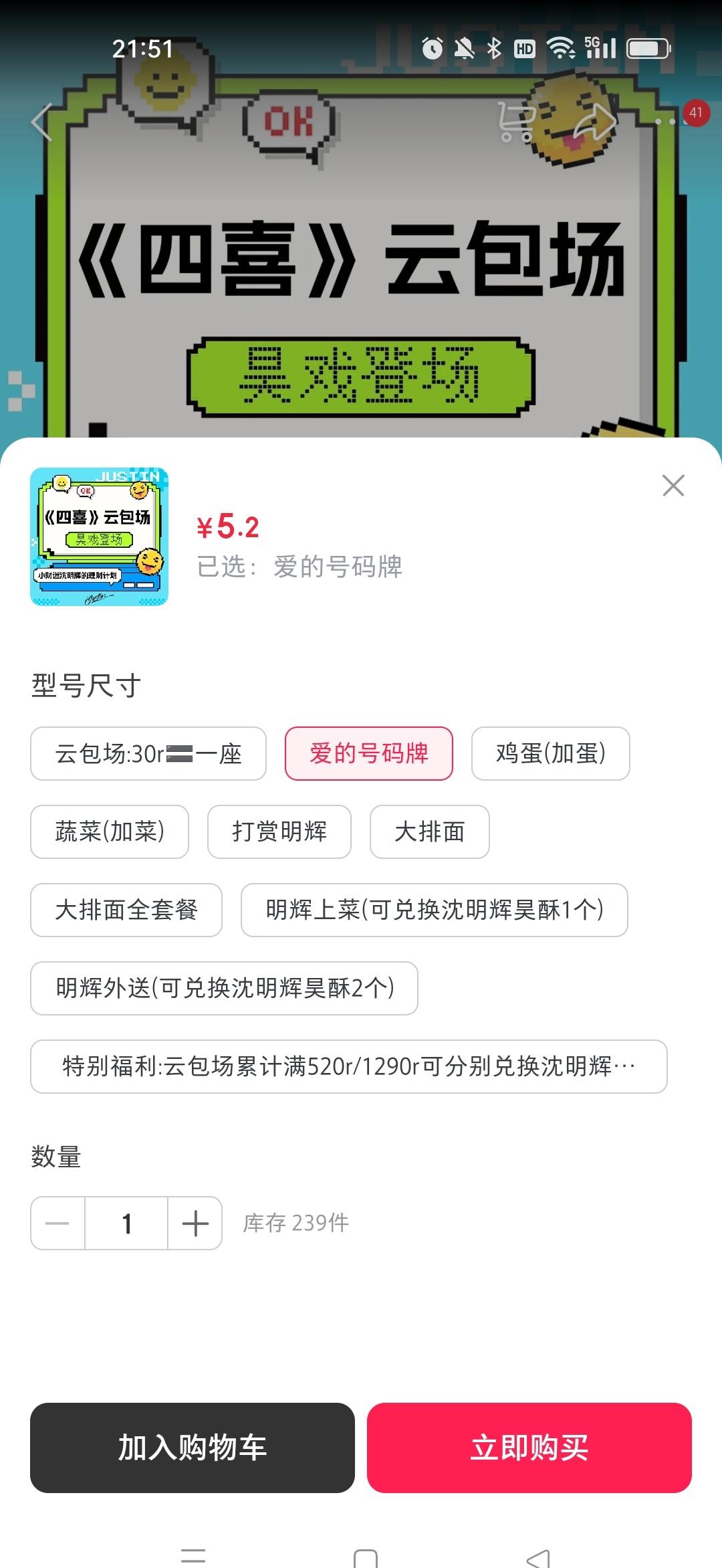Open the shopping cart icon
This screenshot has height=1568, width=722.
click(515, 122)
